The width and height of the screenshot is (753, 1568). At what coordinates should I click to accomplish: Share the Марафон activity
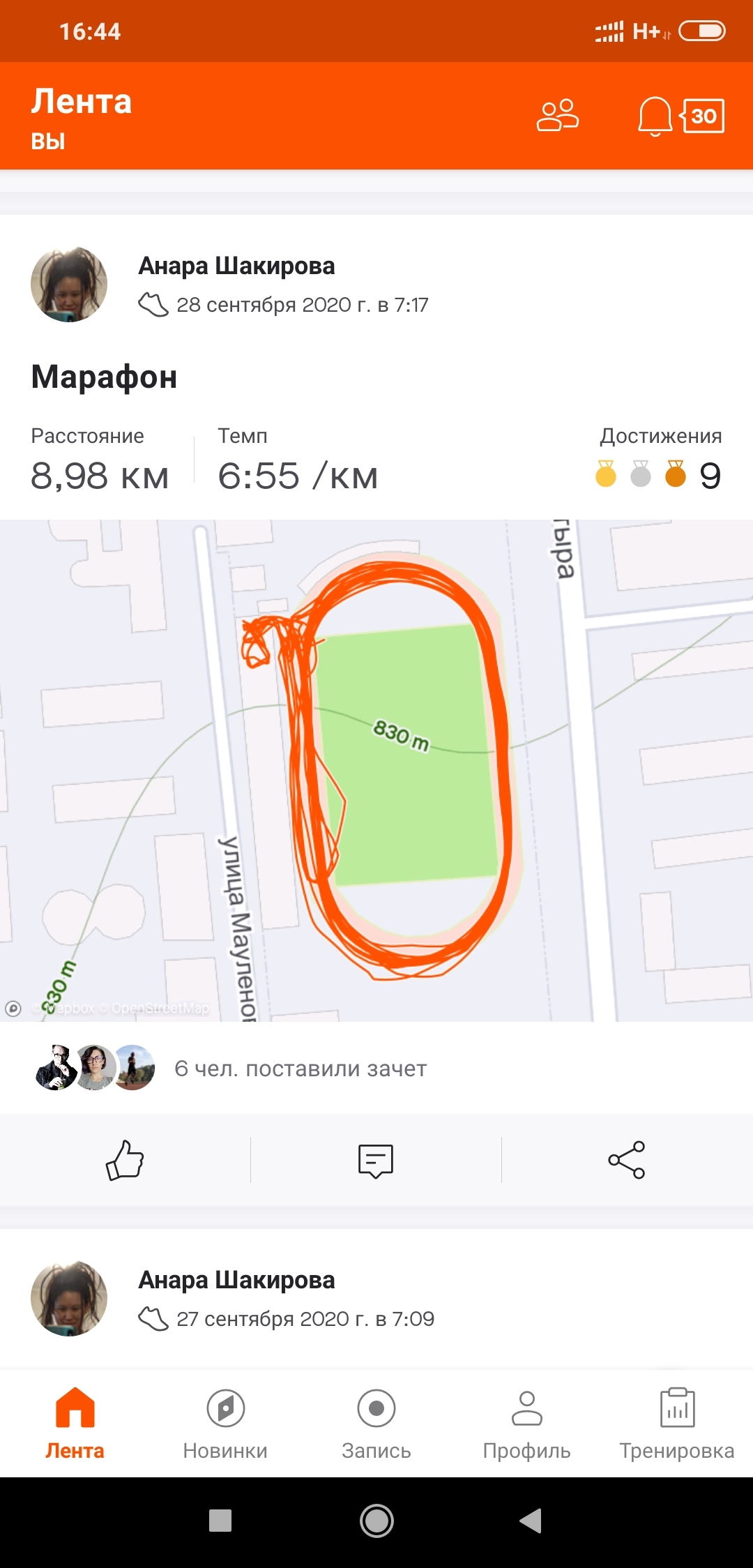(626, 1160)
